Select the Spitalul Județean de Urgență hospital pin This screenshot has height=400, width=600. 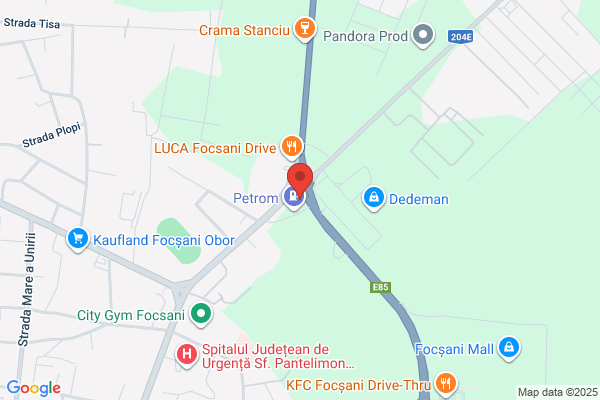click(187, 355)
